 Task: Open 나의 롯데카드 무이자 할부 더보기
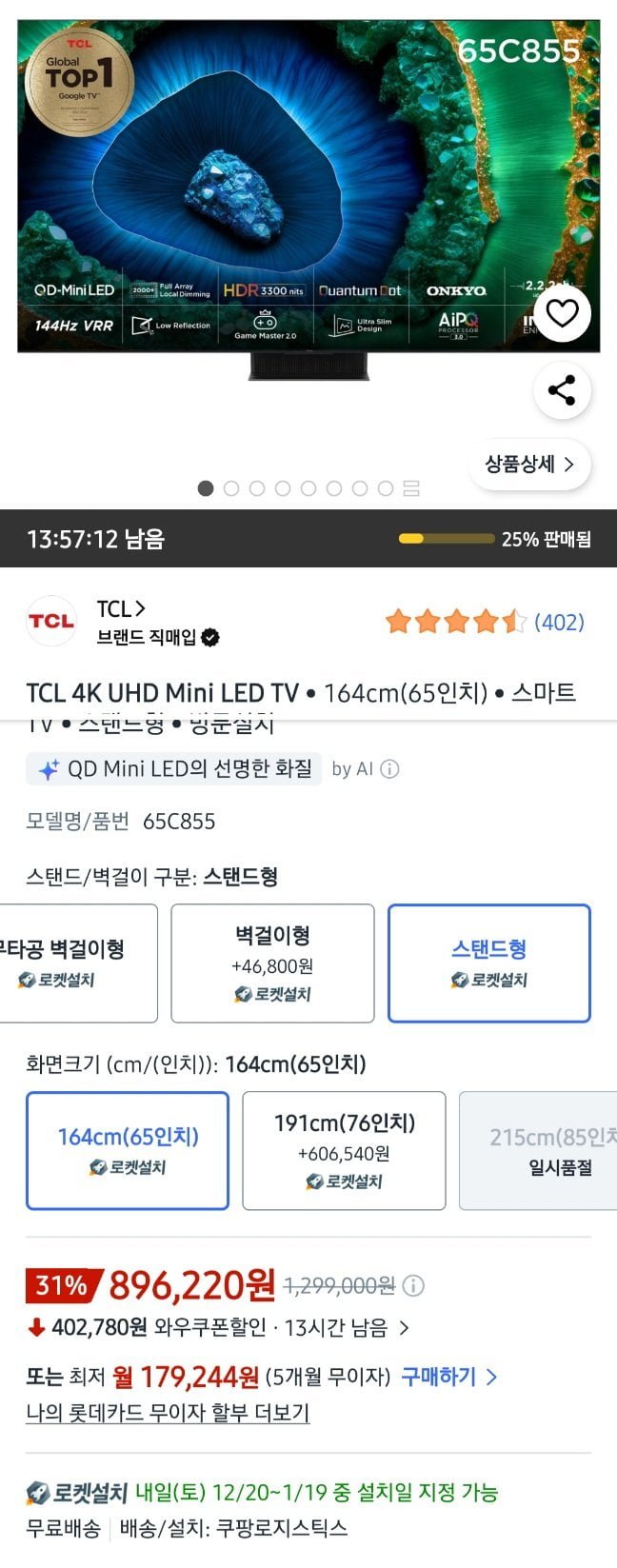pyautogui.click(x=168, y=1413)
